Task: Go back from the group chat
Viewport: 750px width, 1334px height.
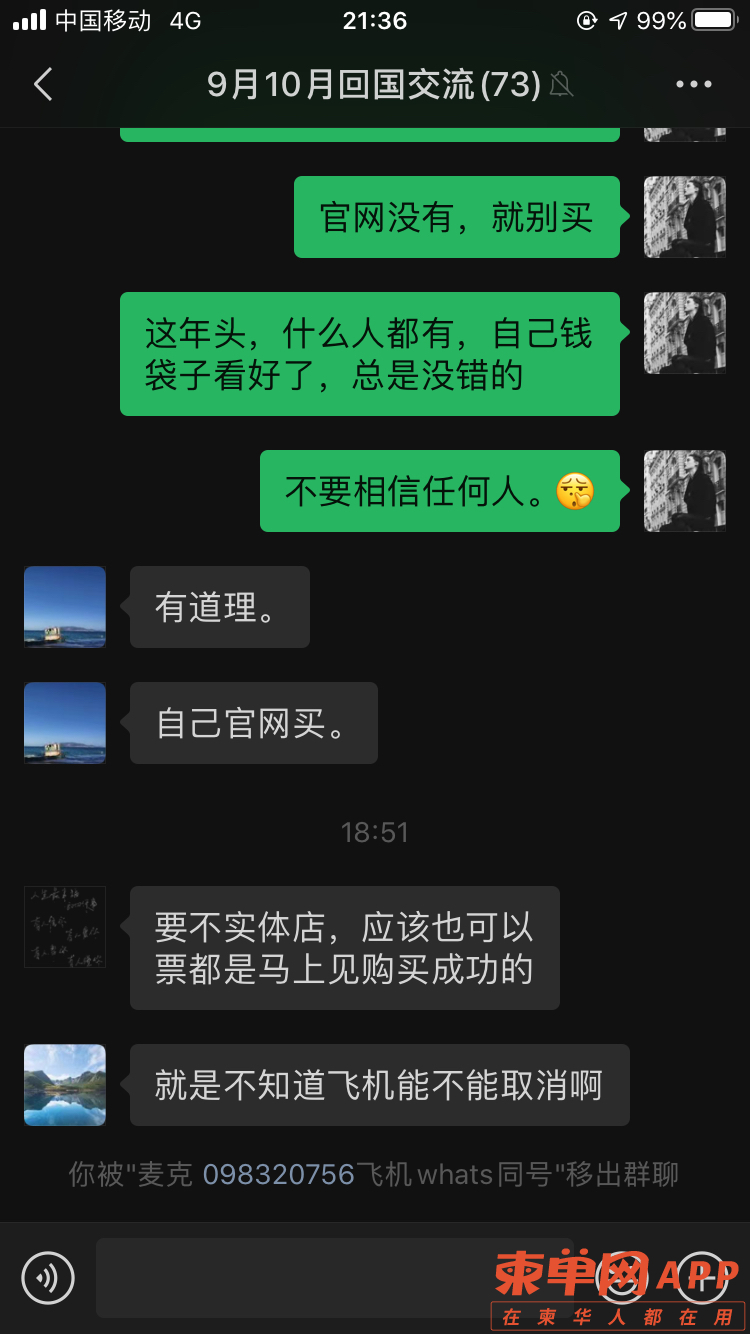Action: 42,85
